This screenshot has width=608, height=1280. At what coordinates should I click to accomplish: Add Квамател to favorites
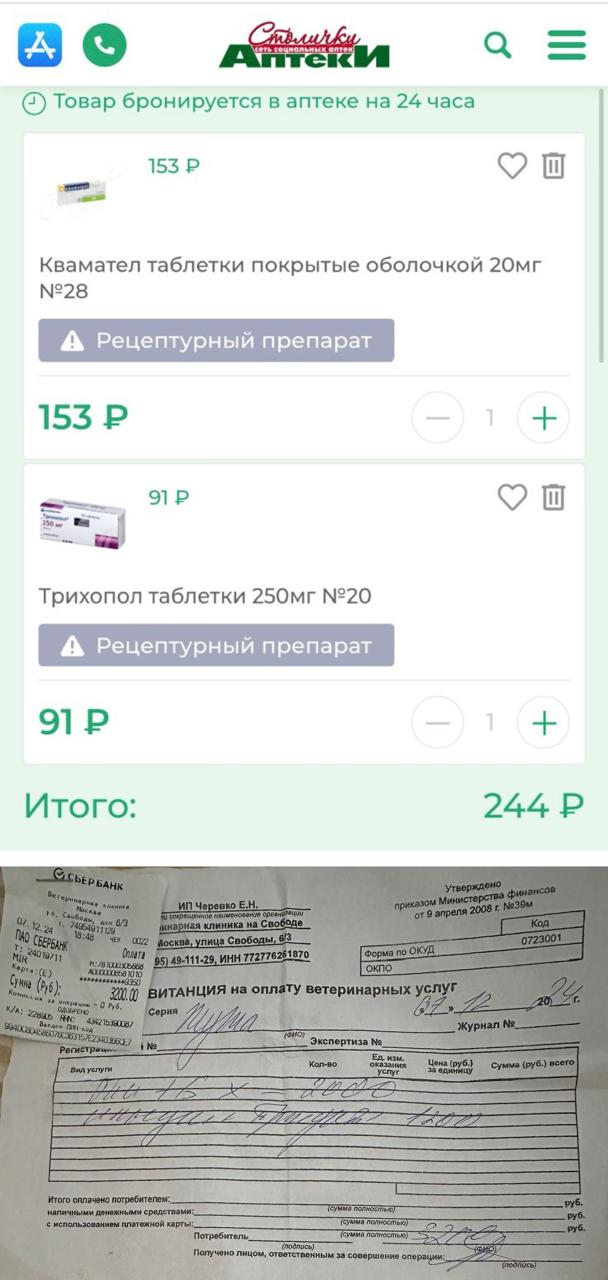coord(512,166)
